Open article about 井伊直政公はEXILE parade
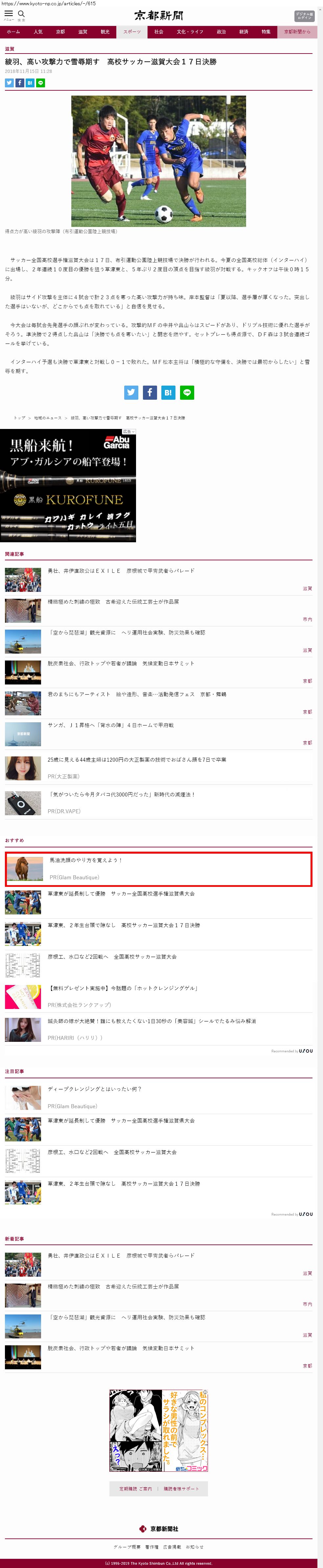 point(121,571)
